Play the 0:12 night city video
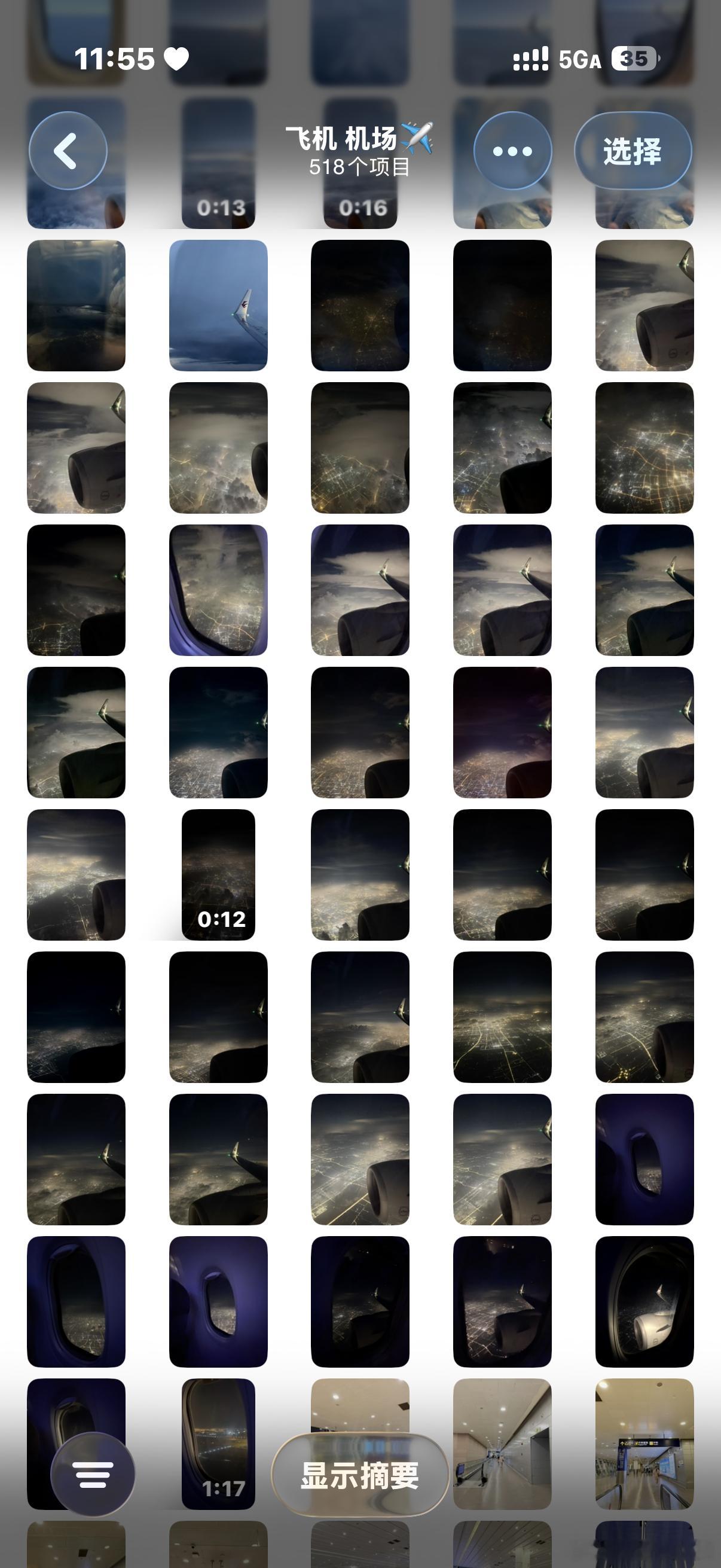Viewport: 721px width, 1568px height. click(x=218, y=875)
